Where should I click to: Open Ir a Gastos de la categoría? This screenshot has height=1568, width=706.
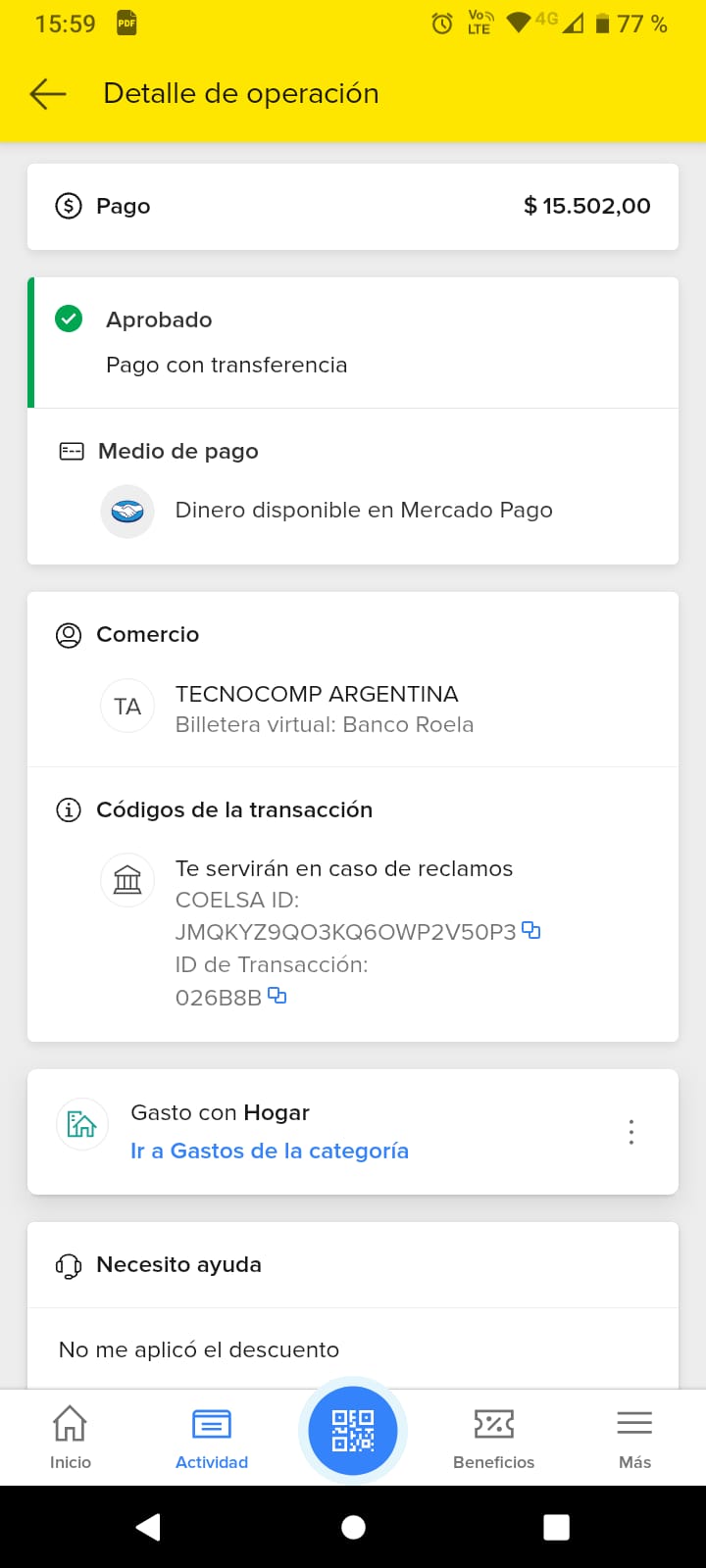pos(270,1151)
